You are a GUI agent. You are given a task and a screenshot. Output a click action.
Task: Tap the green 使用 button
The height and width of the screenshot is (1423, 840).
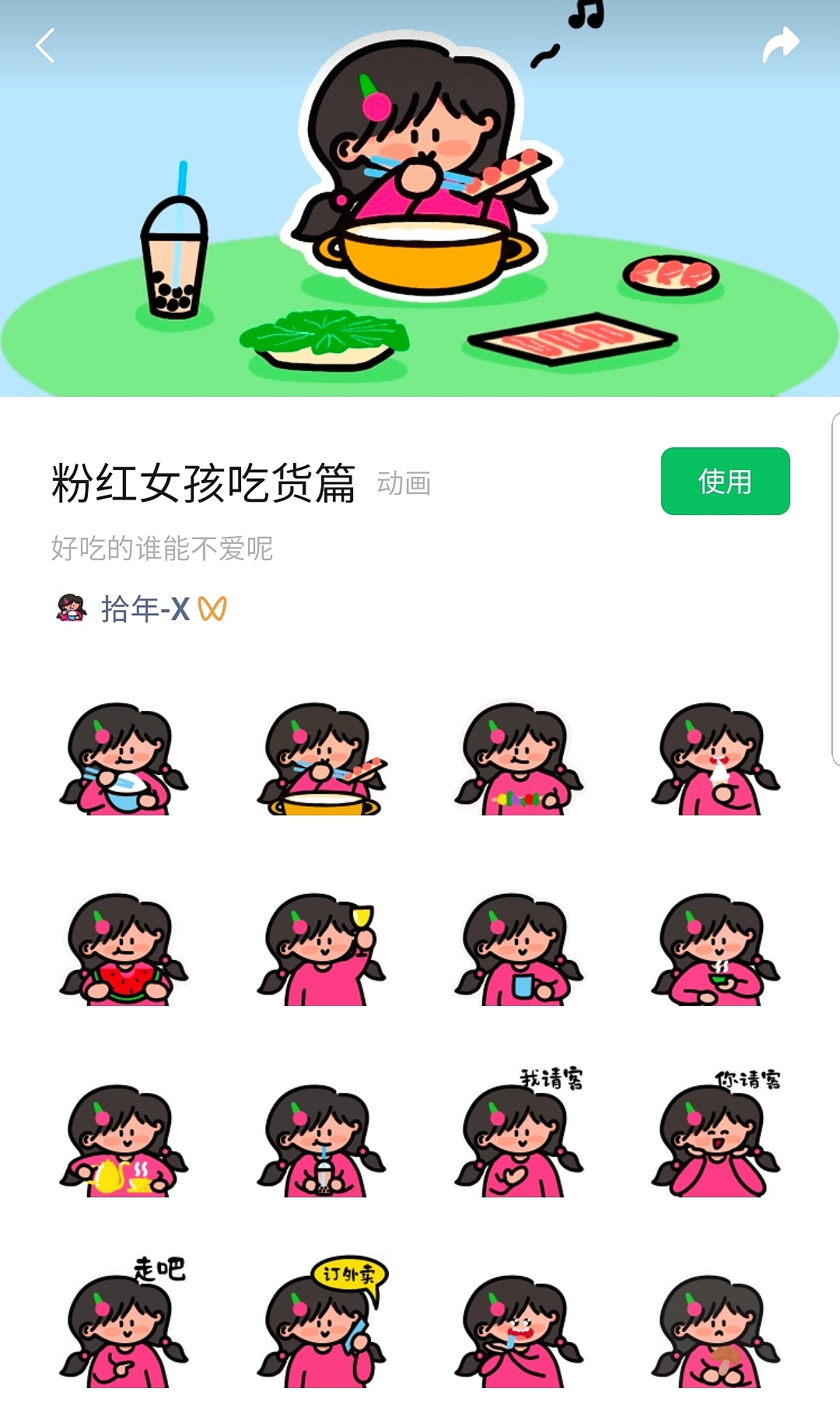tap(725, 482)
